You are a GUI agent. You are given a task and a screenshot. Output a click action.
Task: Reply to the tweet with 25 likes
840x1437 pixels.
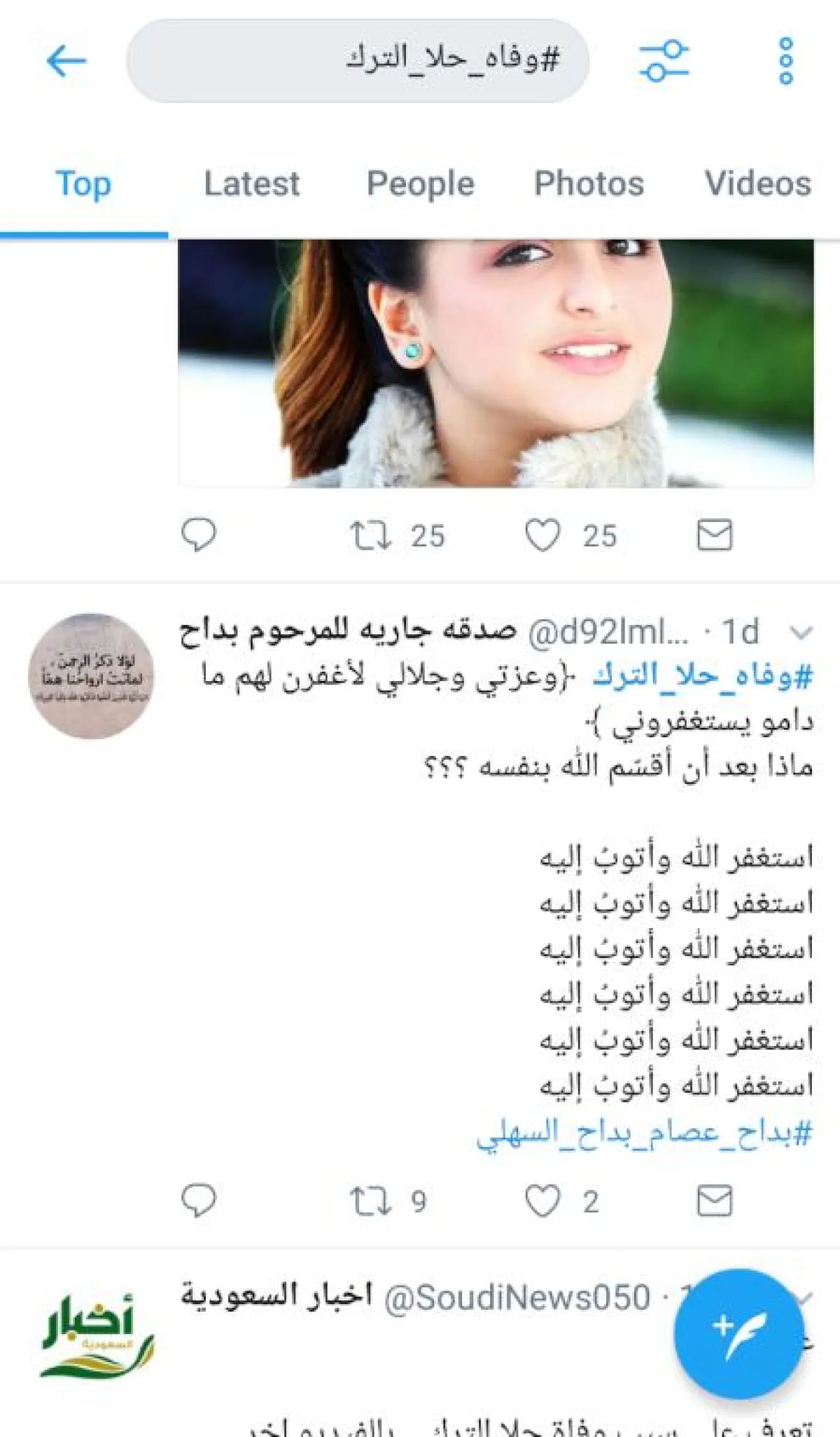click(x=199, y=535)
